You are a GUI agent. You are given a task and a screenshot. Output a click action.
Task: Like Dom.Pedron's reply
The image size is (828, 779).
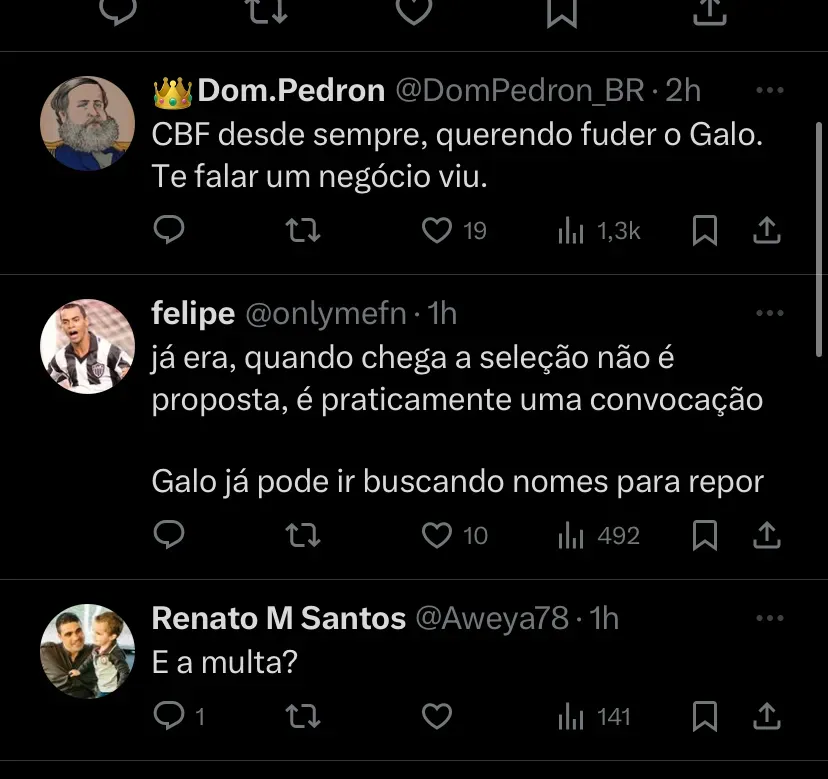tap(437, 231)
